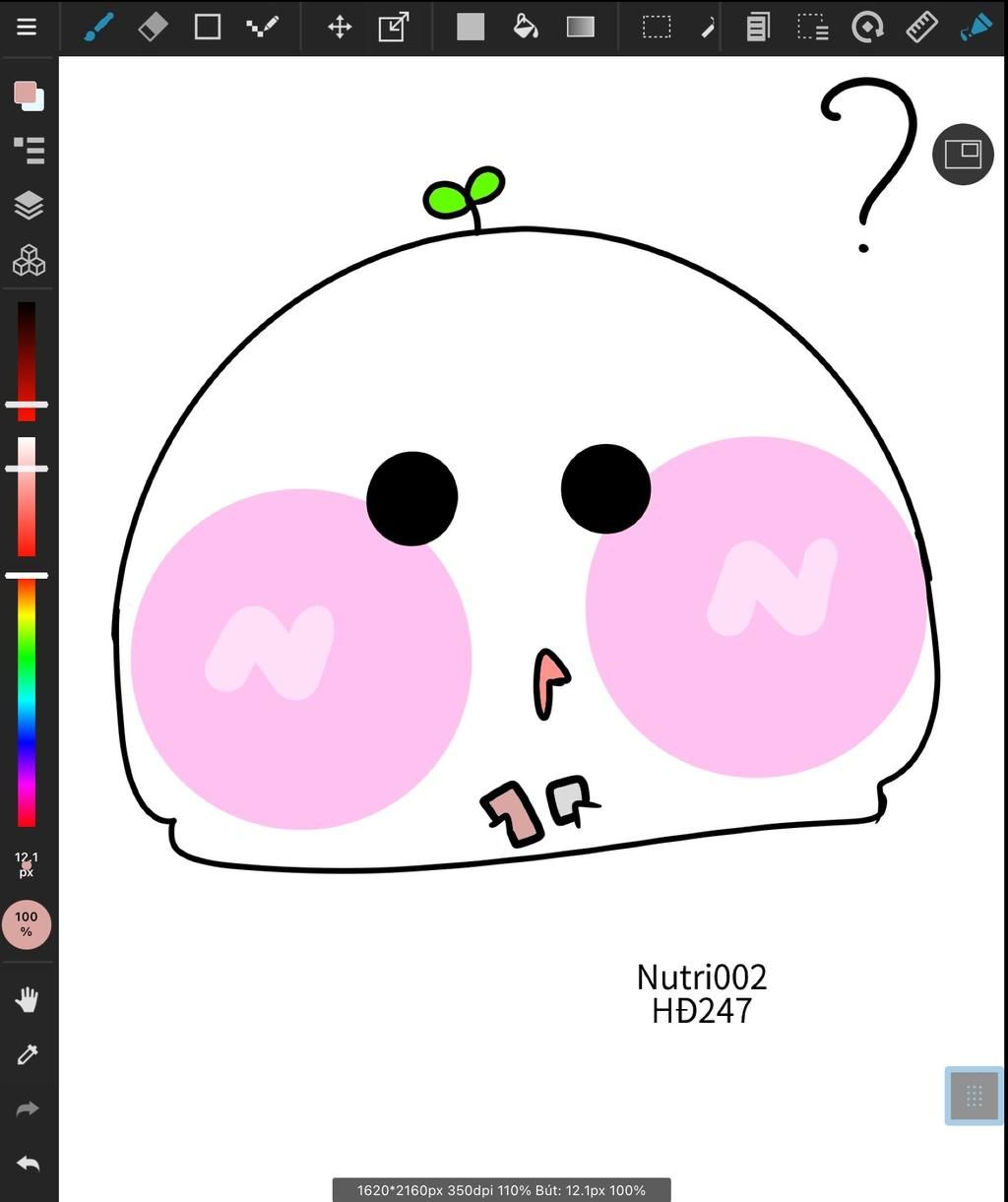The image size is (1008, 1202).
Task: Activate the eyedropper color picker
Action: click(28, 1055)
